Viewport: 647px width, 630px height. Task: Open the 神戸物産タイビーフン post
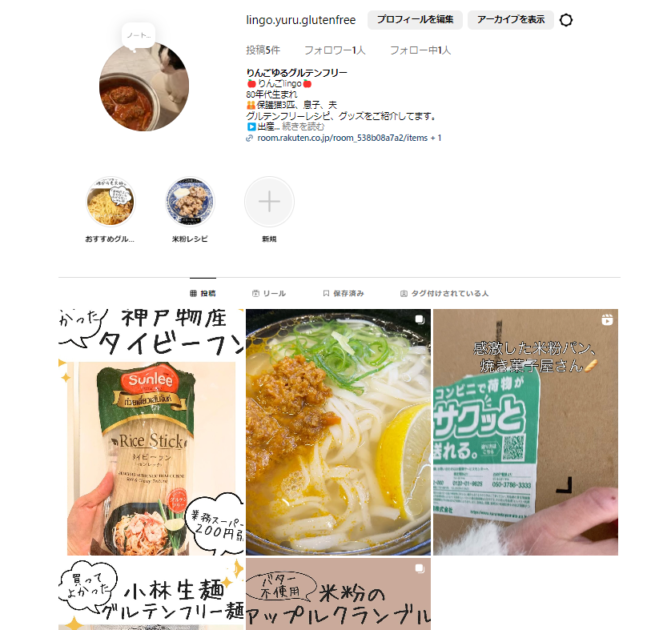click(x=151, y=432)
